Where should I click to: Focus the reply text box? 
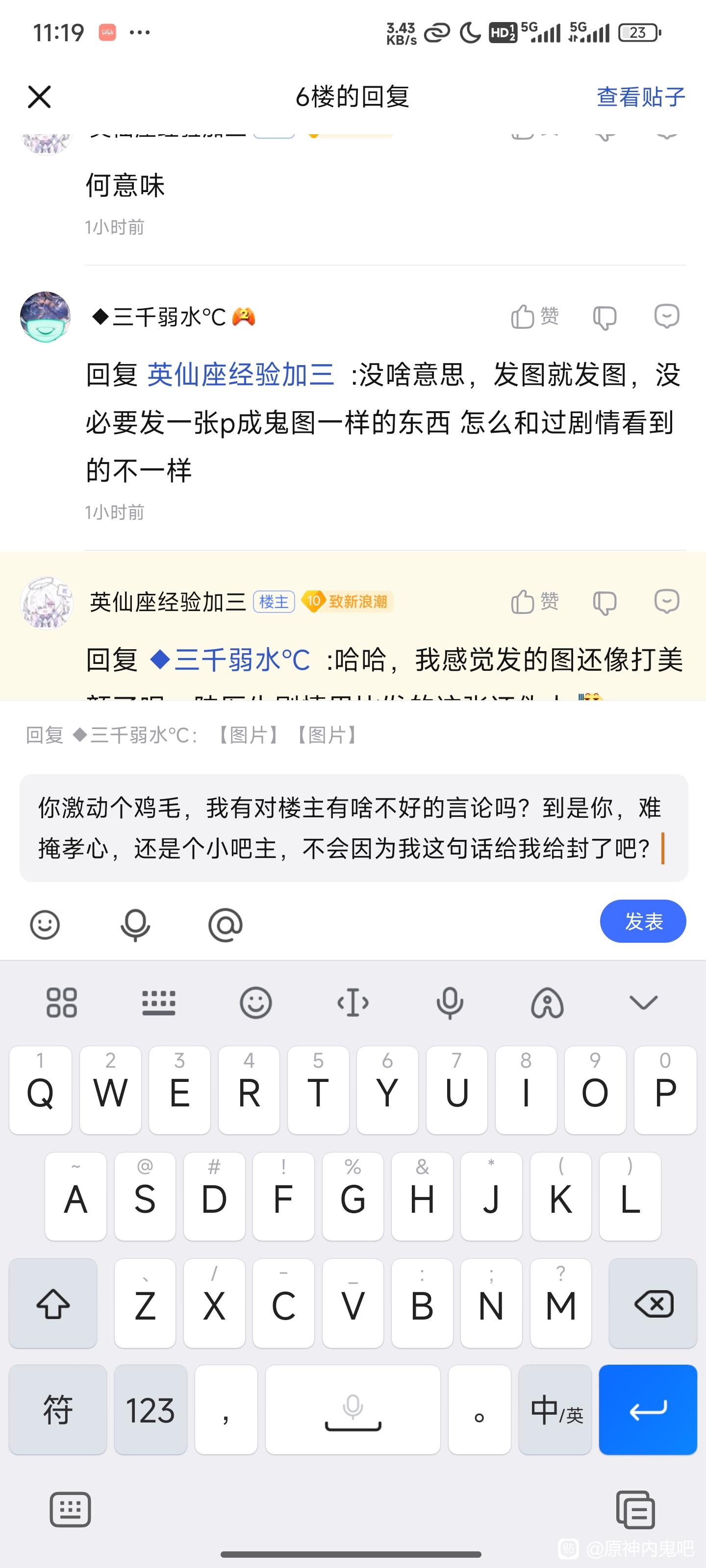pyautogui.click(x=353, y=827)
